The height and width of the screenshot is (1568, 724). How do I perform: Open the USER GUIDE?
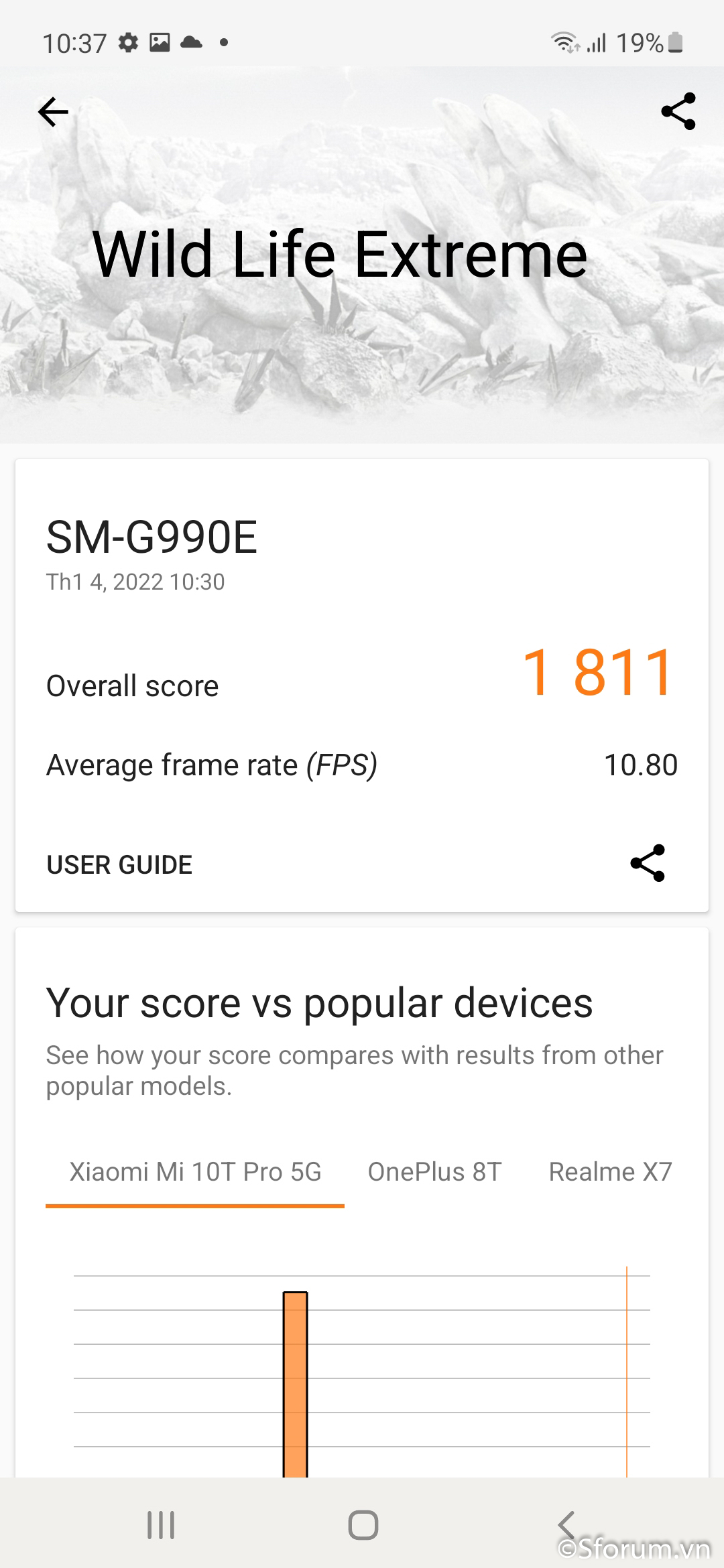coord(119,864)
